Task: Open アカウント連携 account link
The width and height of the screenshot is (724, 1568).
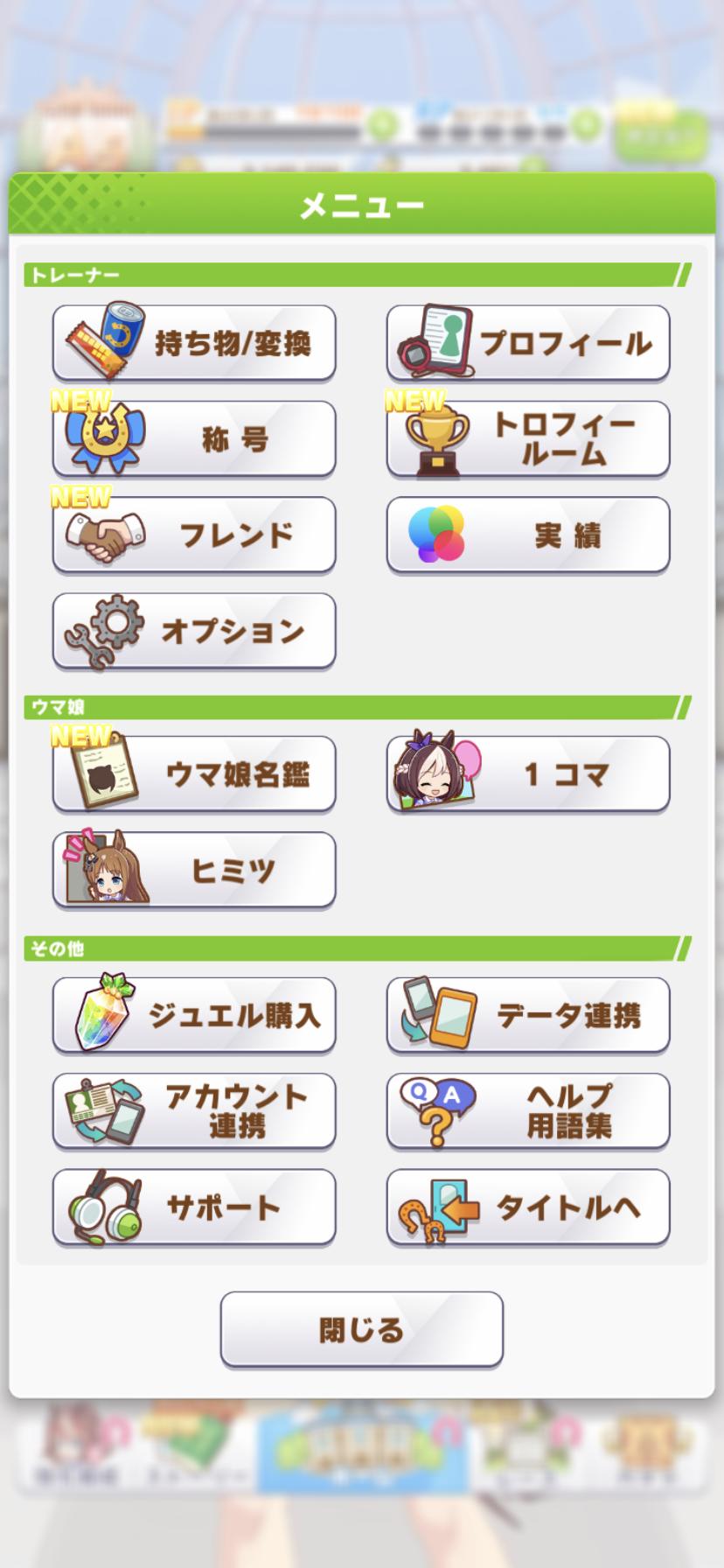Action: coord(194,1110)
